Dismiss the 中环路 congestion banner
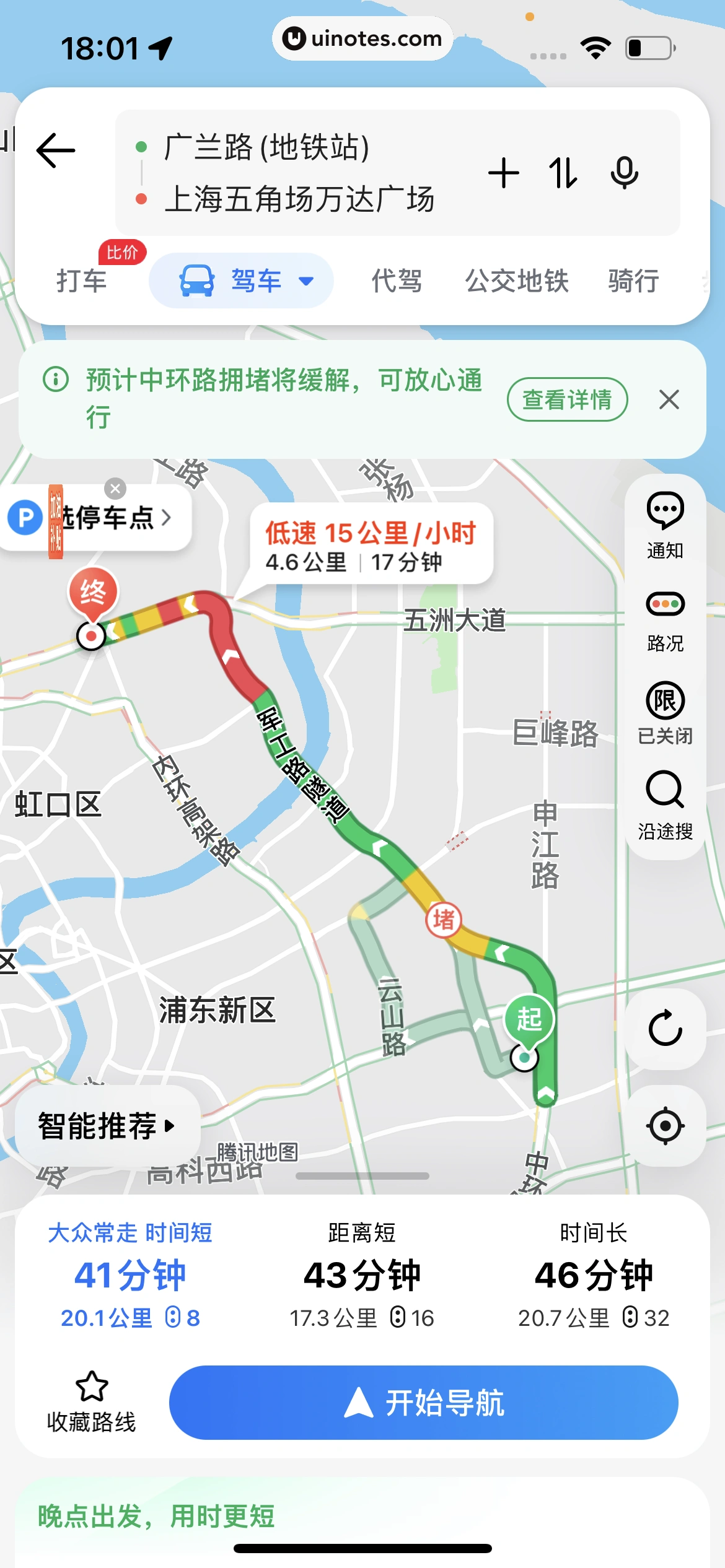The image size is (725, 1568). pos(669,399)
